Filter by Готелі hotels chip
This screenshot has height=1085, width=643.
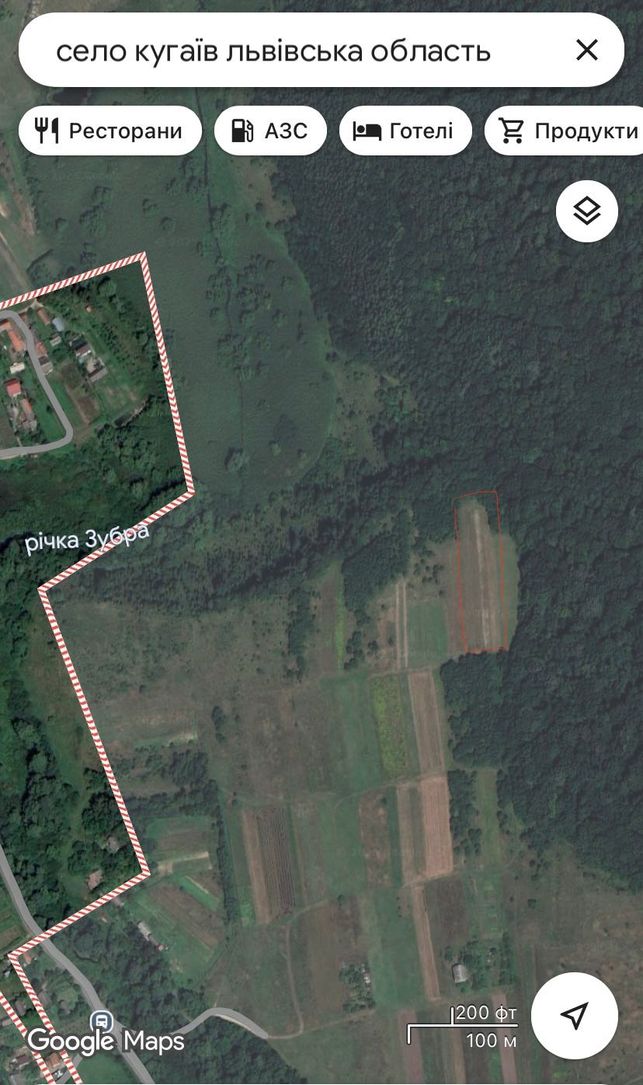point(405,131)
